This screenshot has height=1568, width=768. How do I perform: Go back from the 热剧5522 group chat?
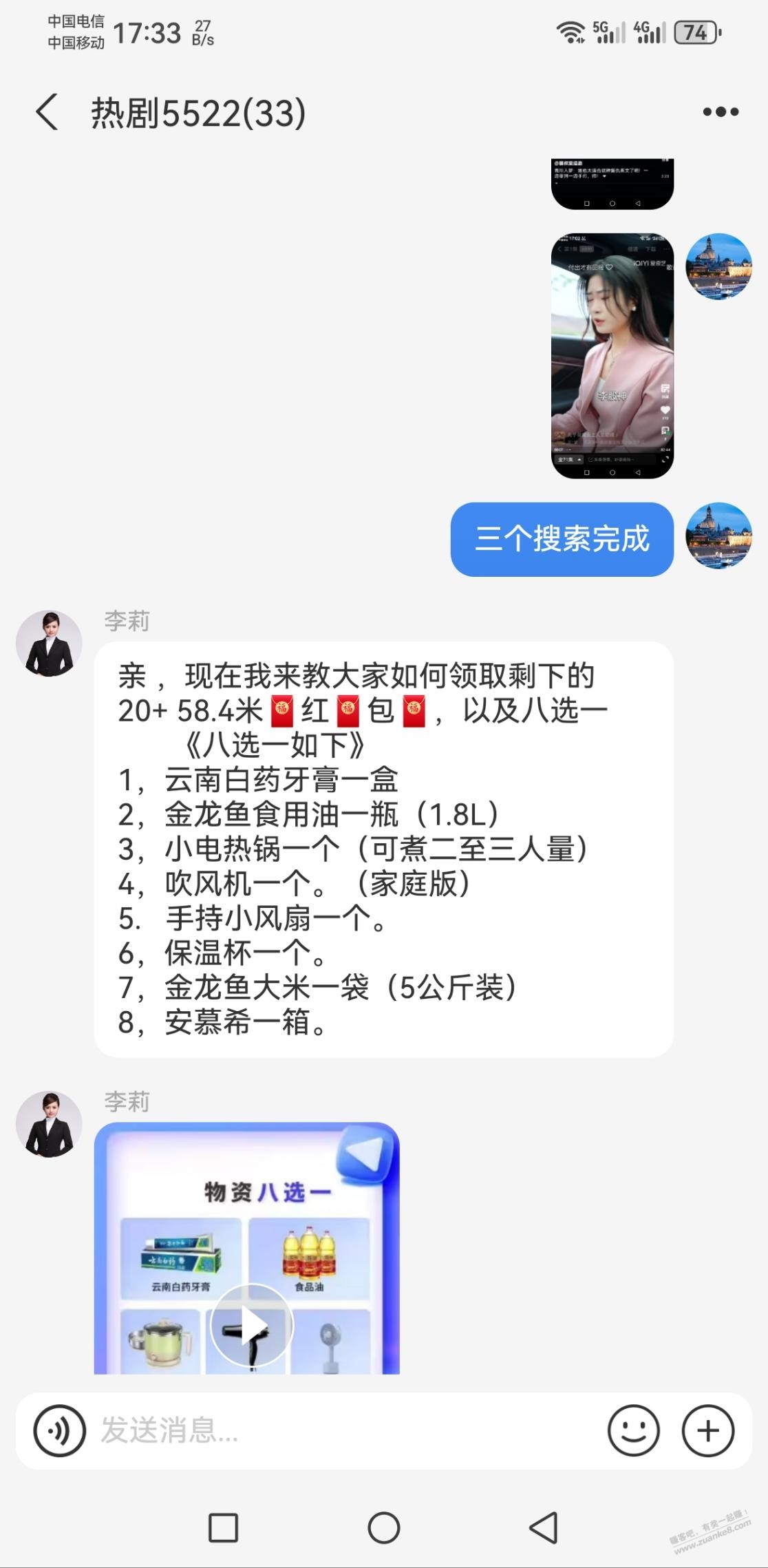coord(47,112)
